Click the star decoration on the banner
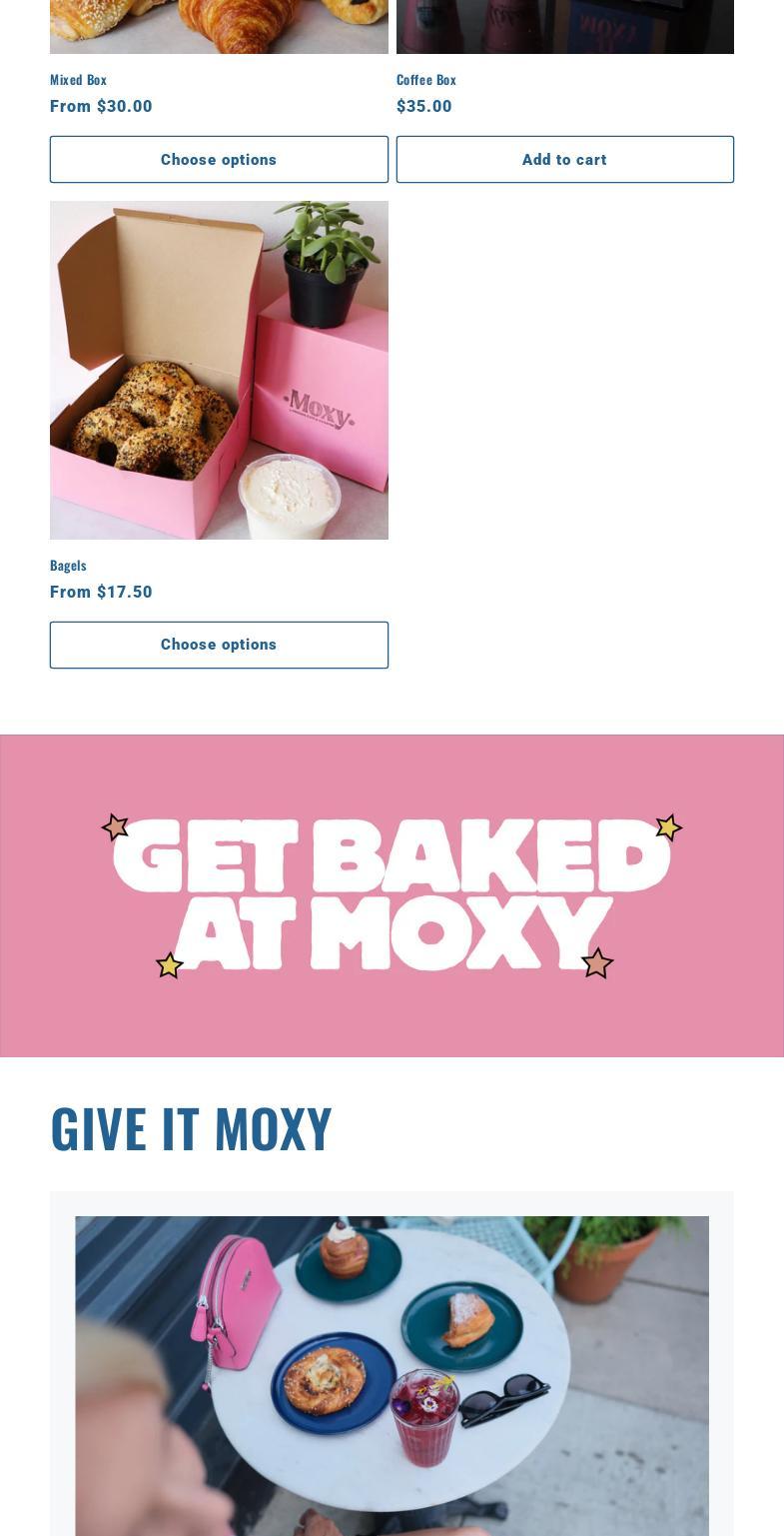 pos(668,827)
